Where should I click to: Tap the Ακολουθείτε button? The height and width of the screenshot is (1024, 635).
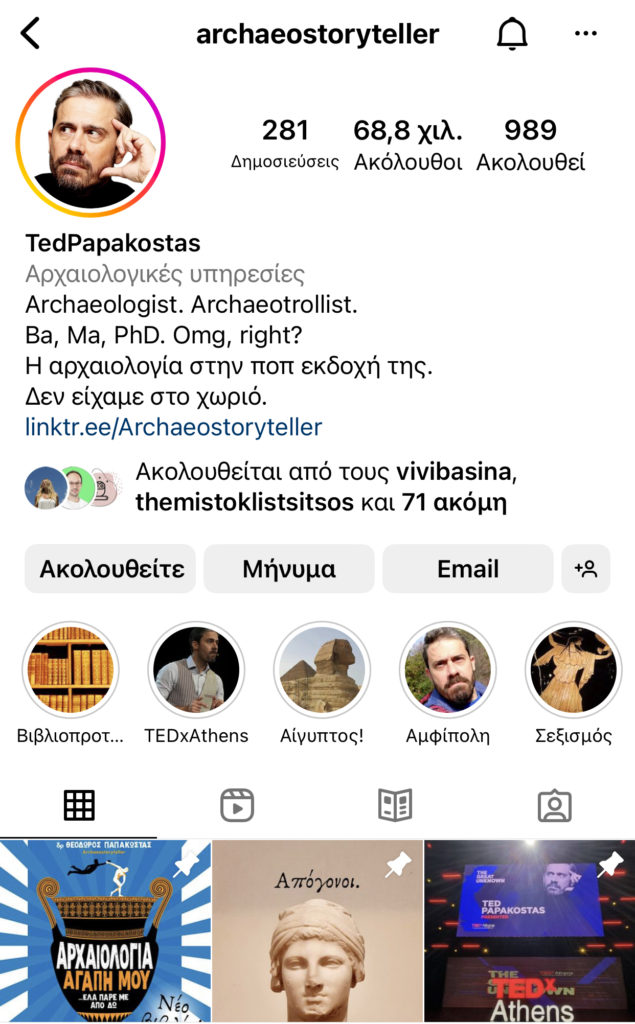(x=111, y=570)
